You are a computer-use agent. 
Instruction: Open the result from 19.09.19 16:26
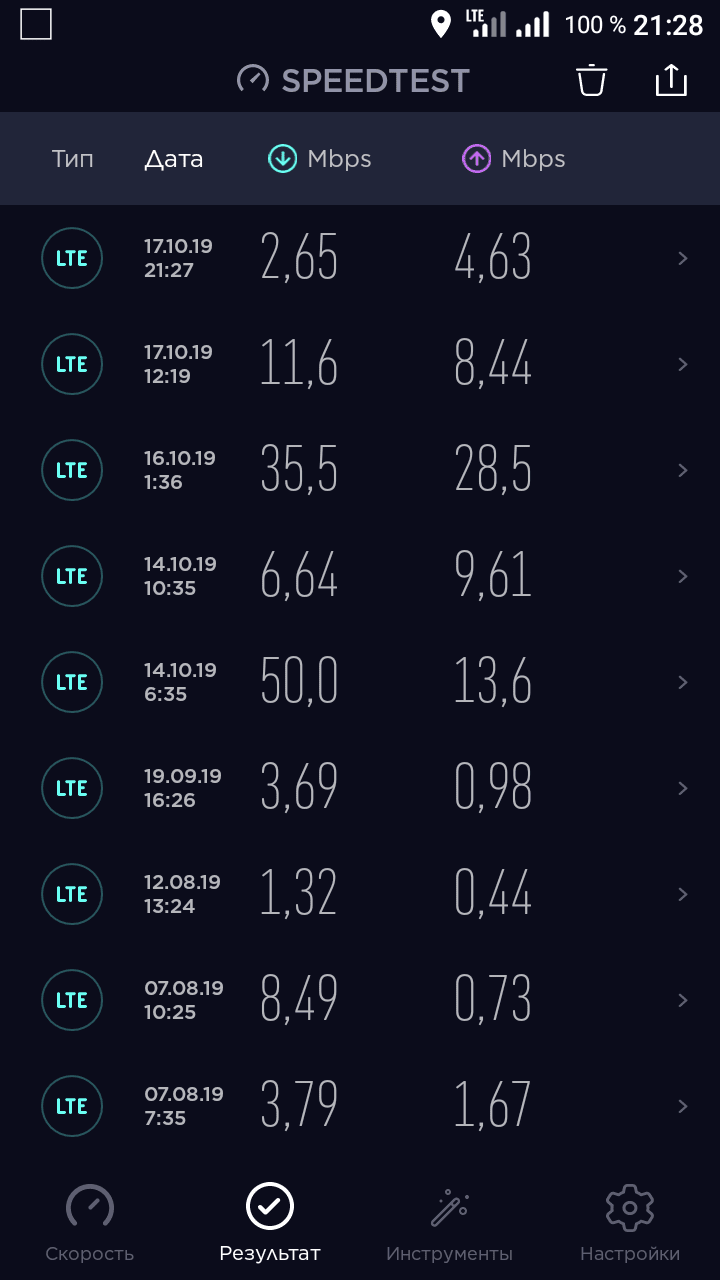(360, 788)
